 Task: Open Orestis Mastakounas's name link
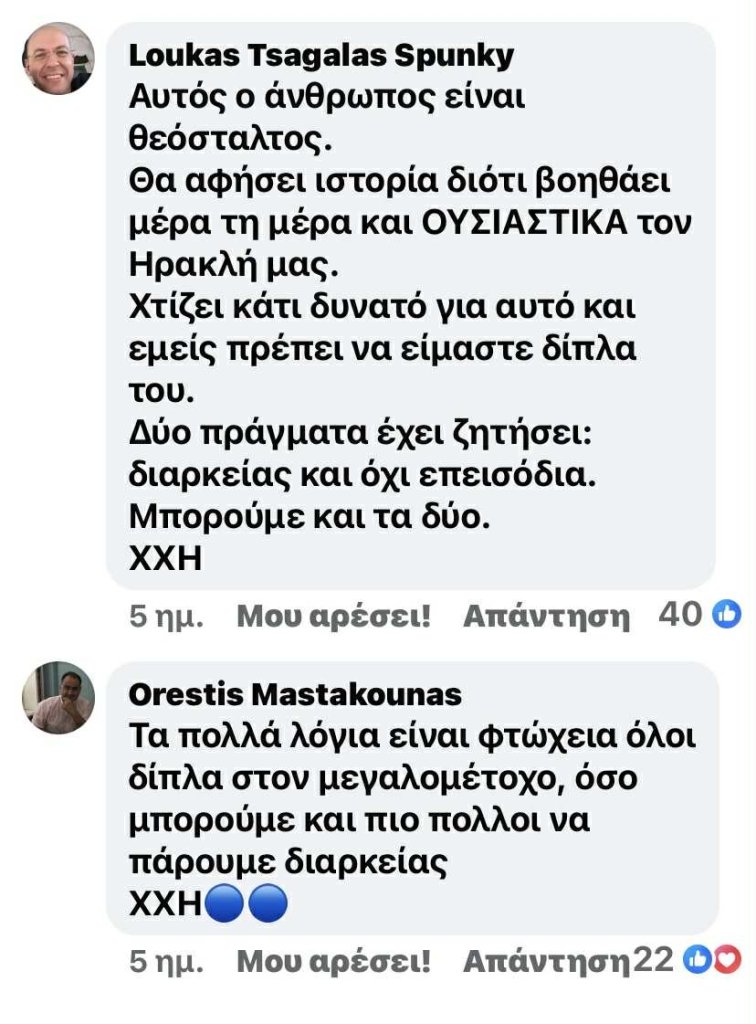coord(296,694)
